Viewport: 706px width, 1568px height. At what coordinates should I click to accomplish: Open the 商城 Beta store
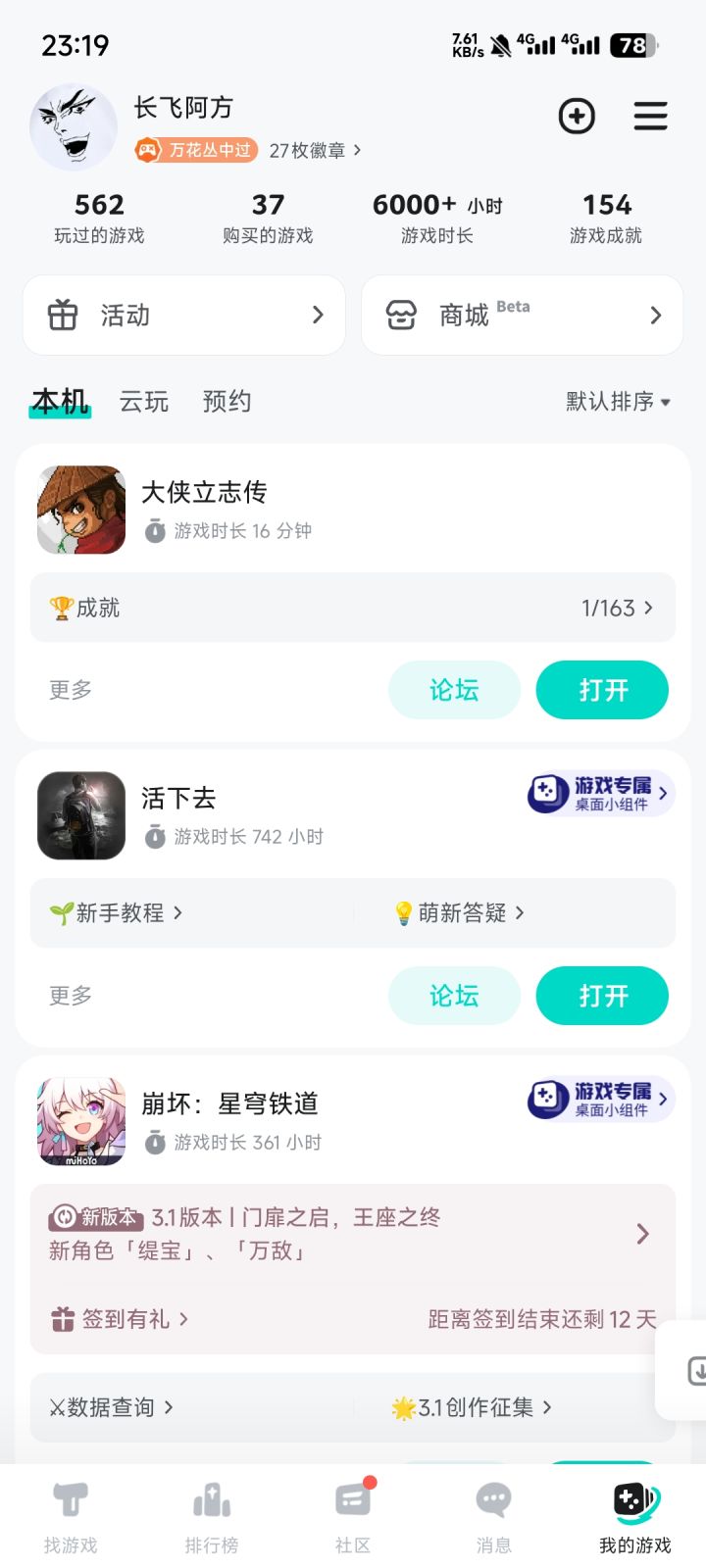[x=522, y=315]
